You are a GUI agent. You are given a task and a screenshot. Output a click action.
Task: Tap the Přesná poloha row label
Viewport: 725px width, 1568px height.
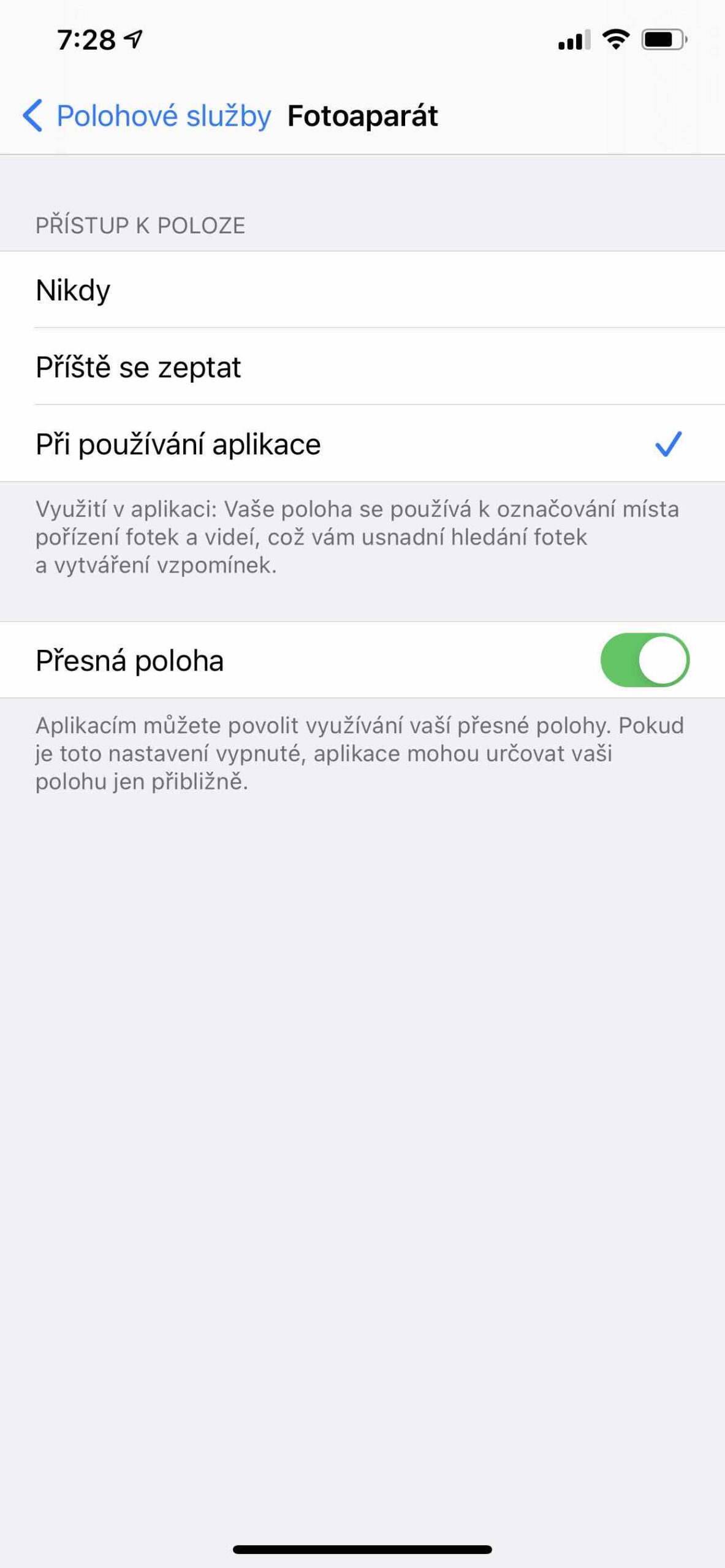(131, 660)
